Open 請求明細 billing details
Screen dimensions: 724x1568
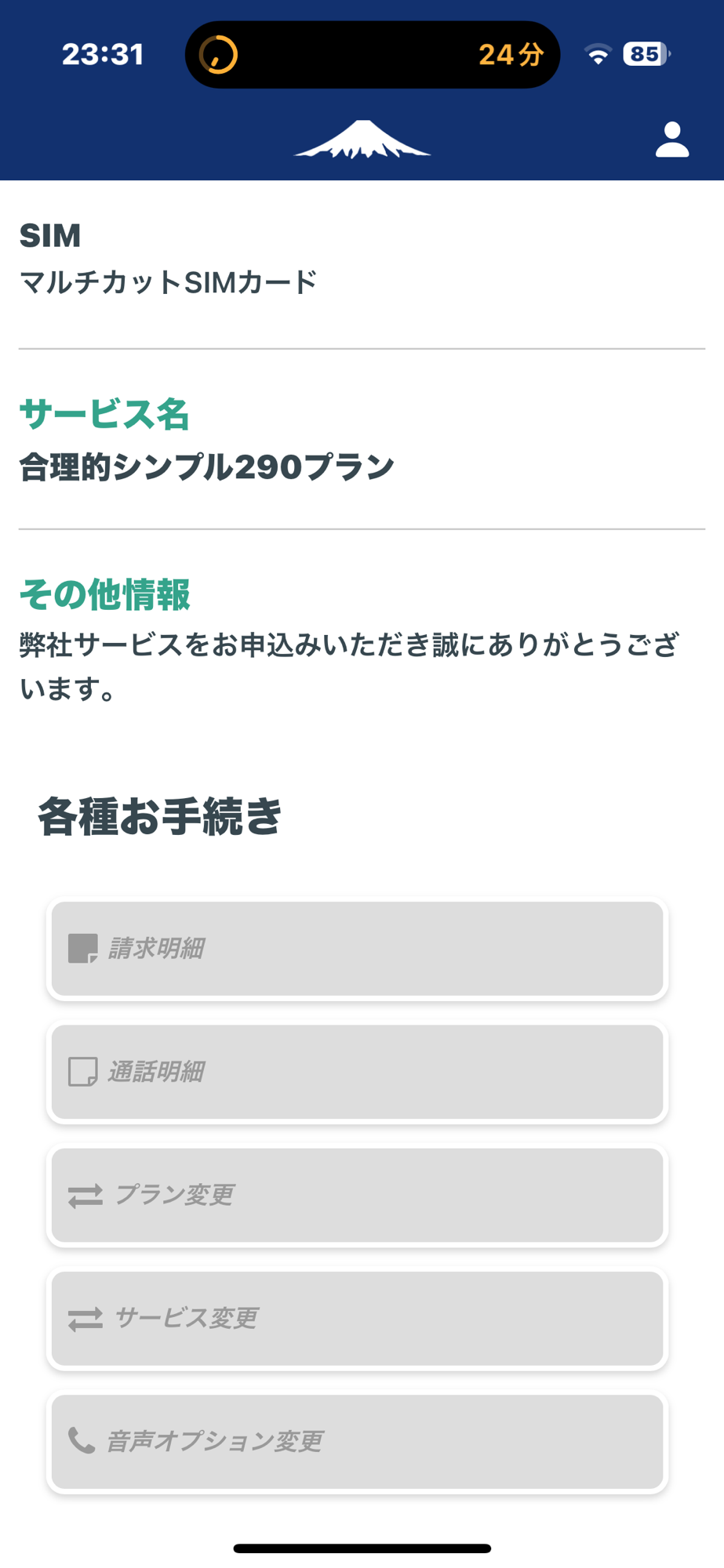tap(358, 949)
